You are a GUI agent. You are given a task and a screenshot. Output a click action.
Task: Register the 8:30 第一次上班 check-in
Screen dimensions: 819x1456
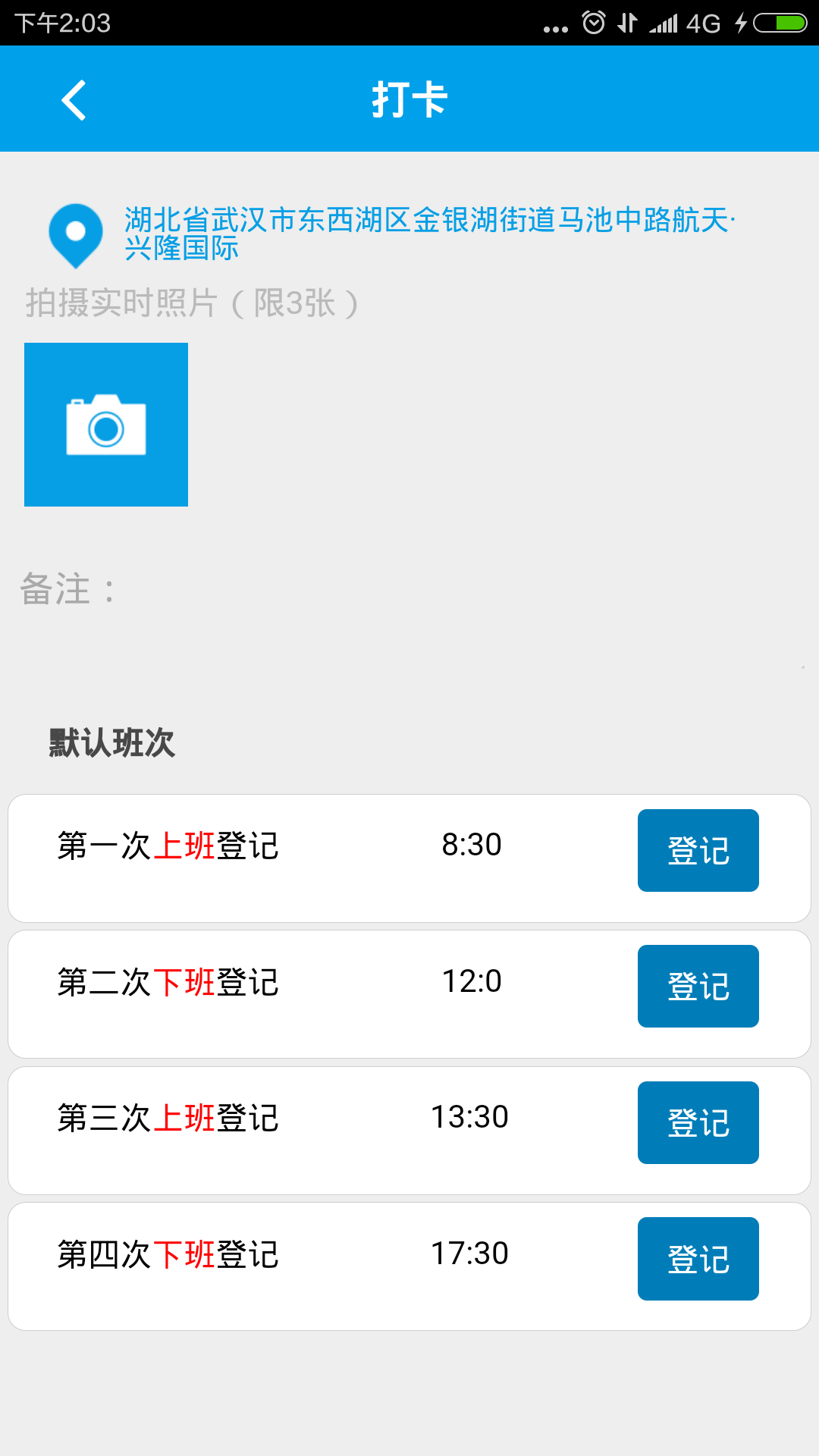[698, 850]
